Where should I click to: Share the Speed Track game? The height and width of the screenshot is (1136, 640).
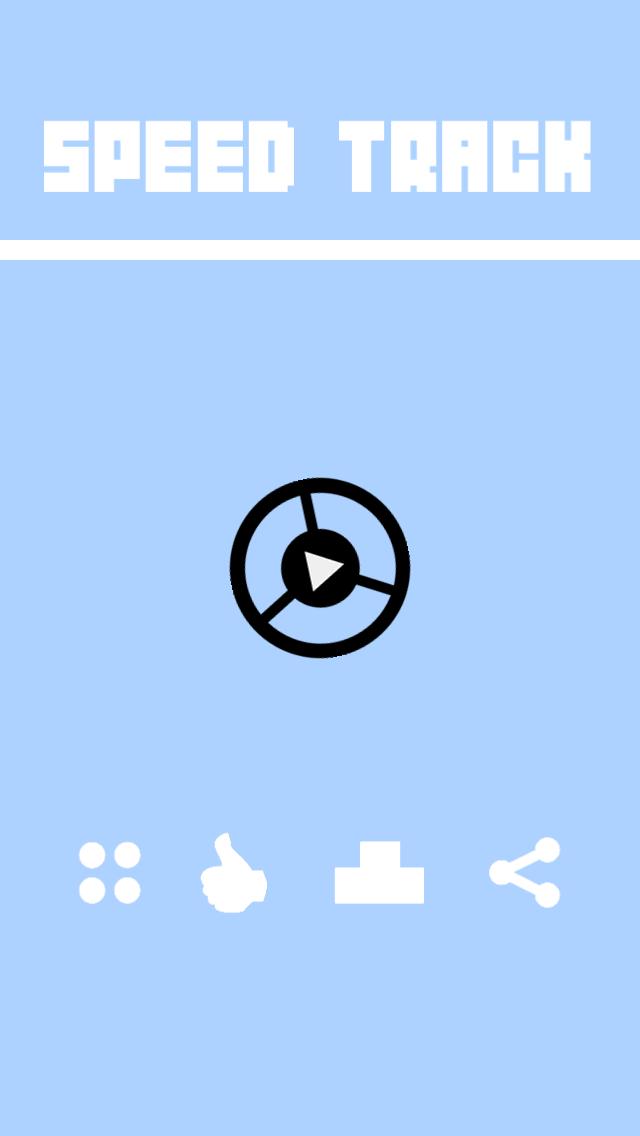click(526, 873)
